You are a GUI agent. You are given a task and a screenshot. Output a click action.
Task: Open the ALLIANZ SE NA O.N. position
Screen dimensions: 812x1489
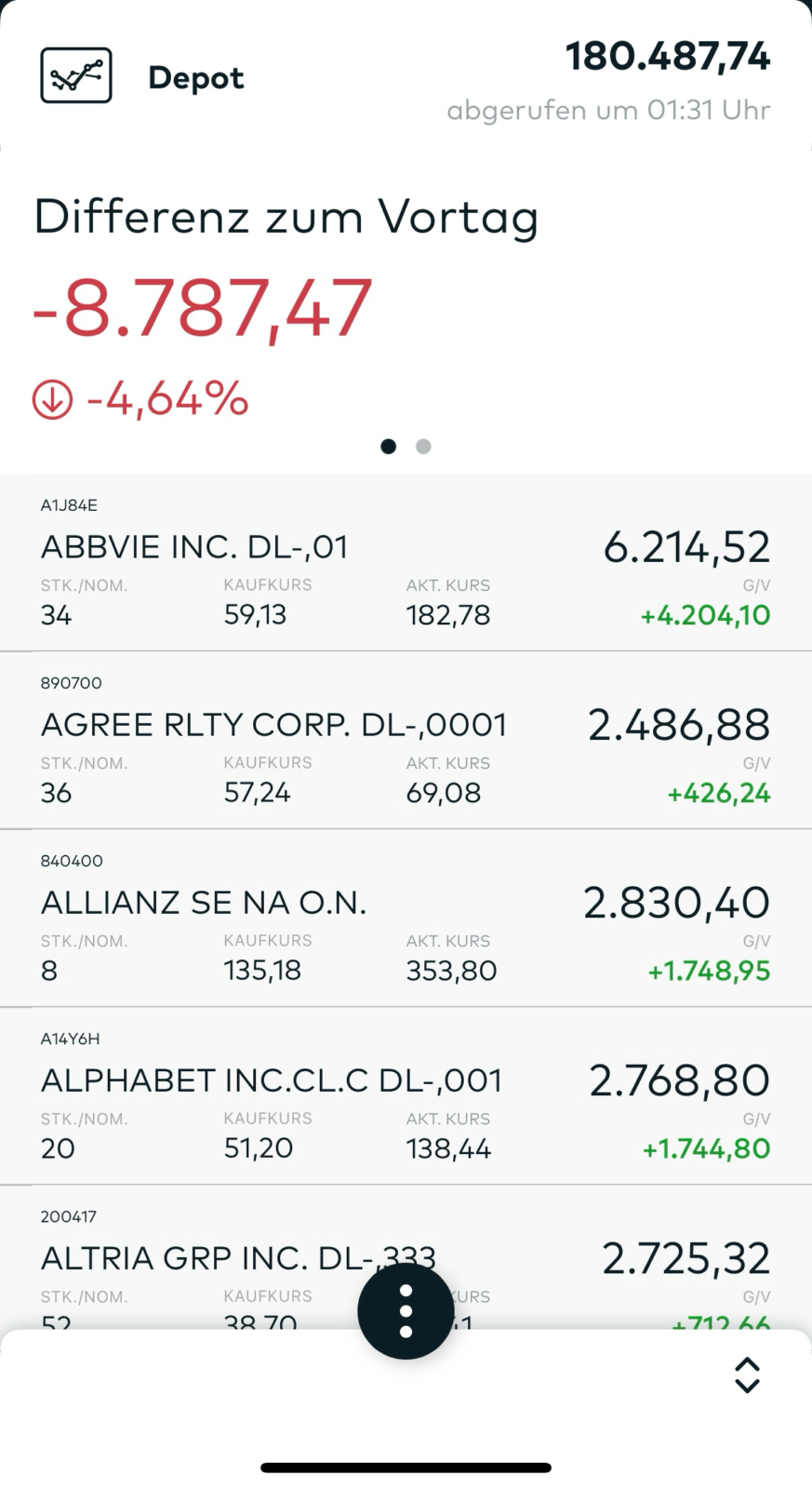click(406, 919)
